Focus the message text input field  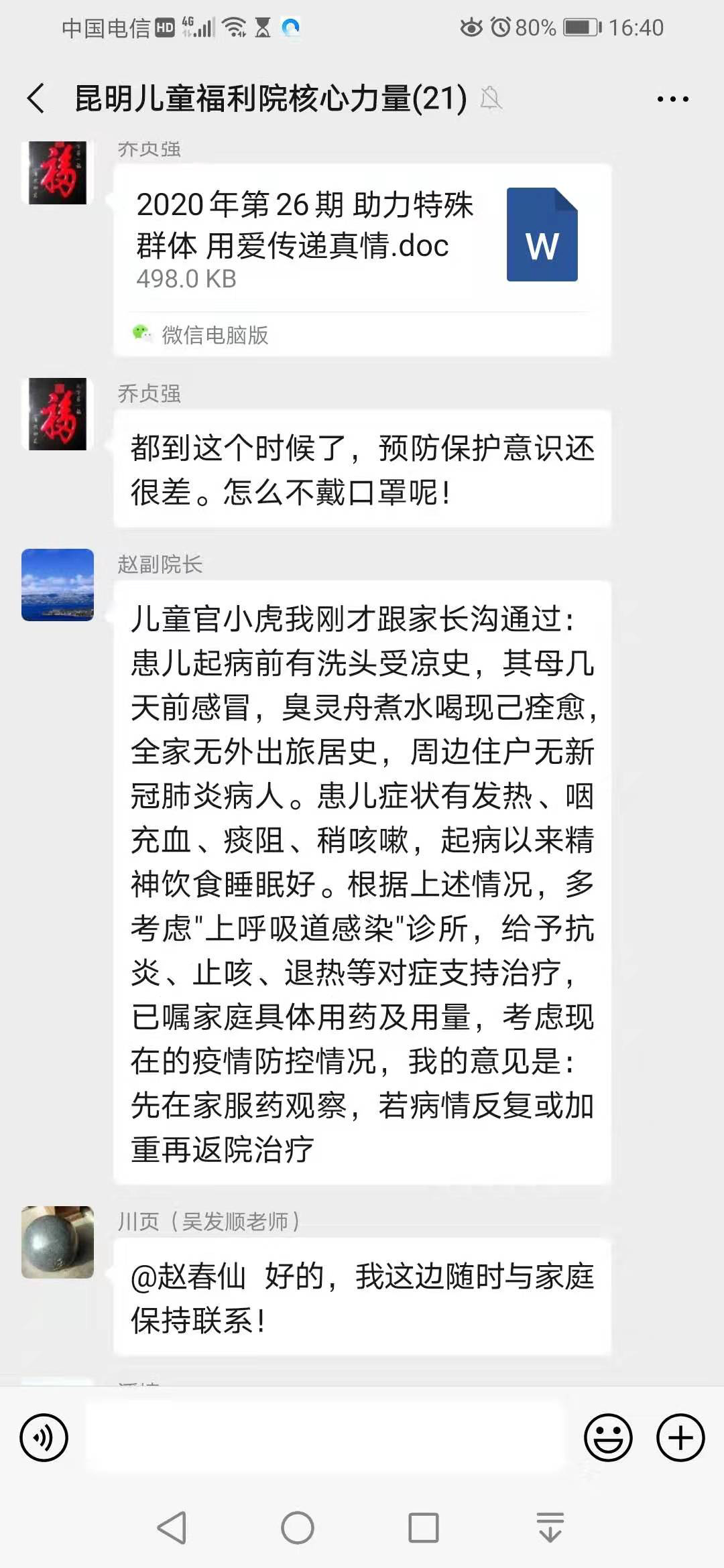point(325,1438)
